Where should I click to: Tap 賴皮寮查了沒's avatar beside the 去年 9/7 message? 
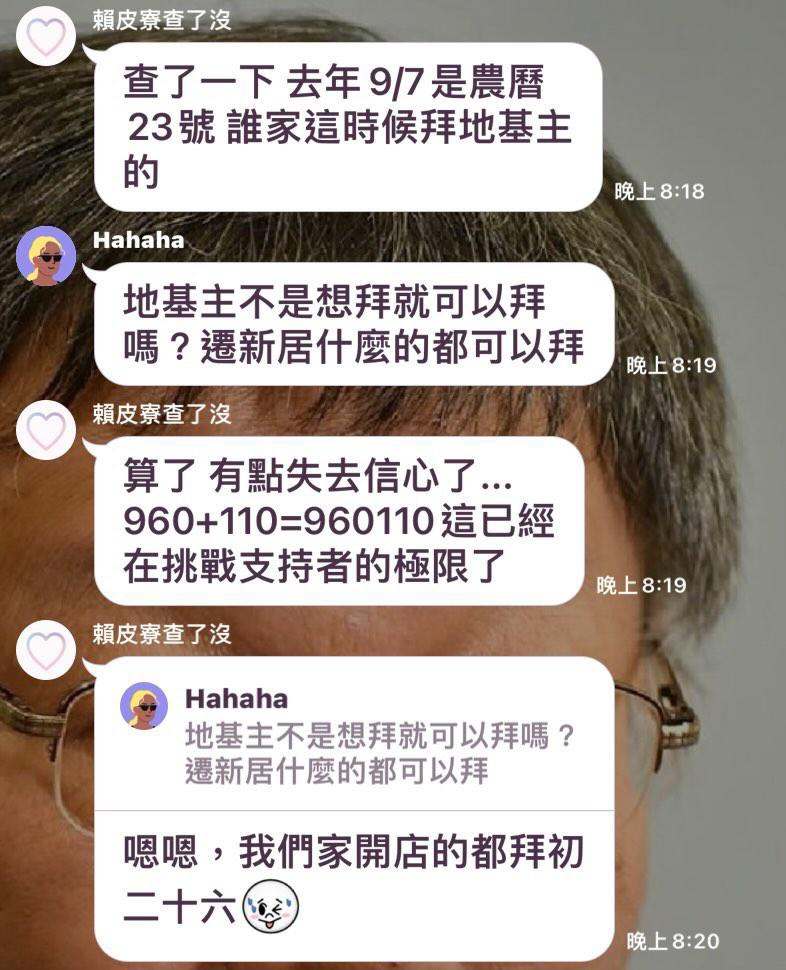(46, 38)
